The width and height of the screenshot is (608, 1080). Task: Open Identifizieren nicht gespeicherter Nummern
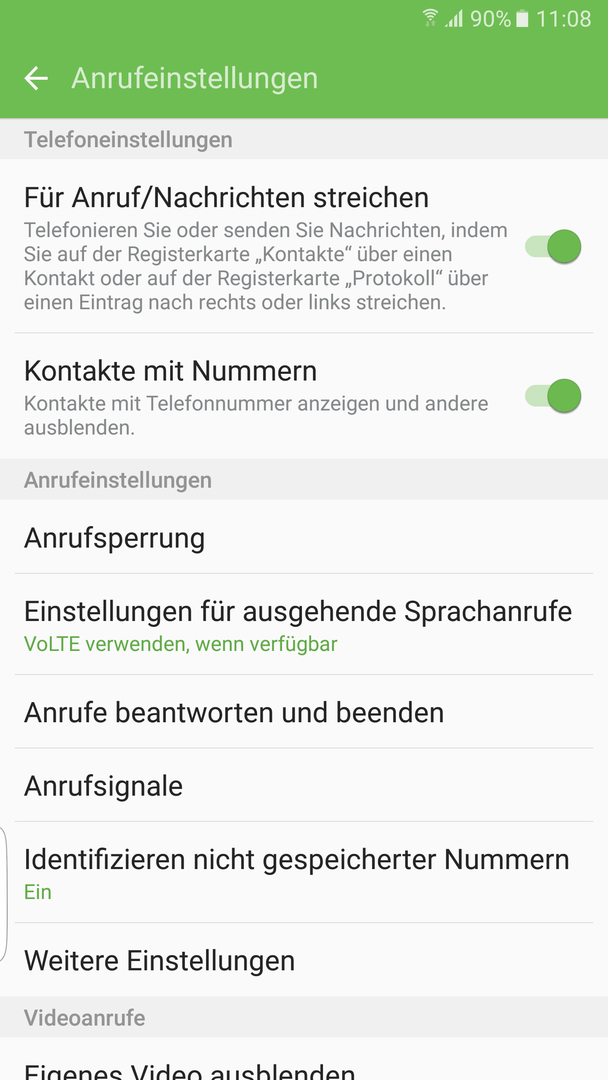[304, 872]
